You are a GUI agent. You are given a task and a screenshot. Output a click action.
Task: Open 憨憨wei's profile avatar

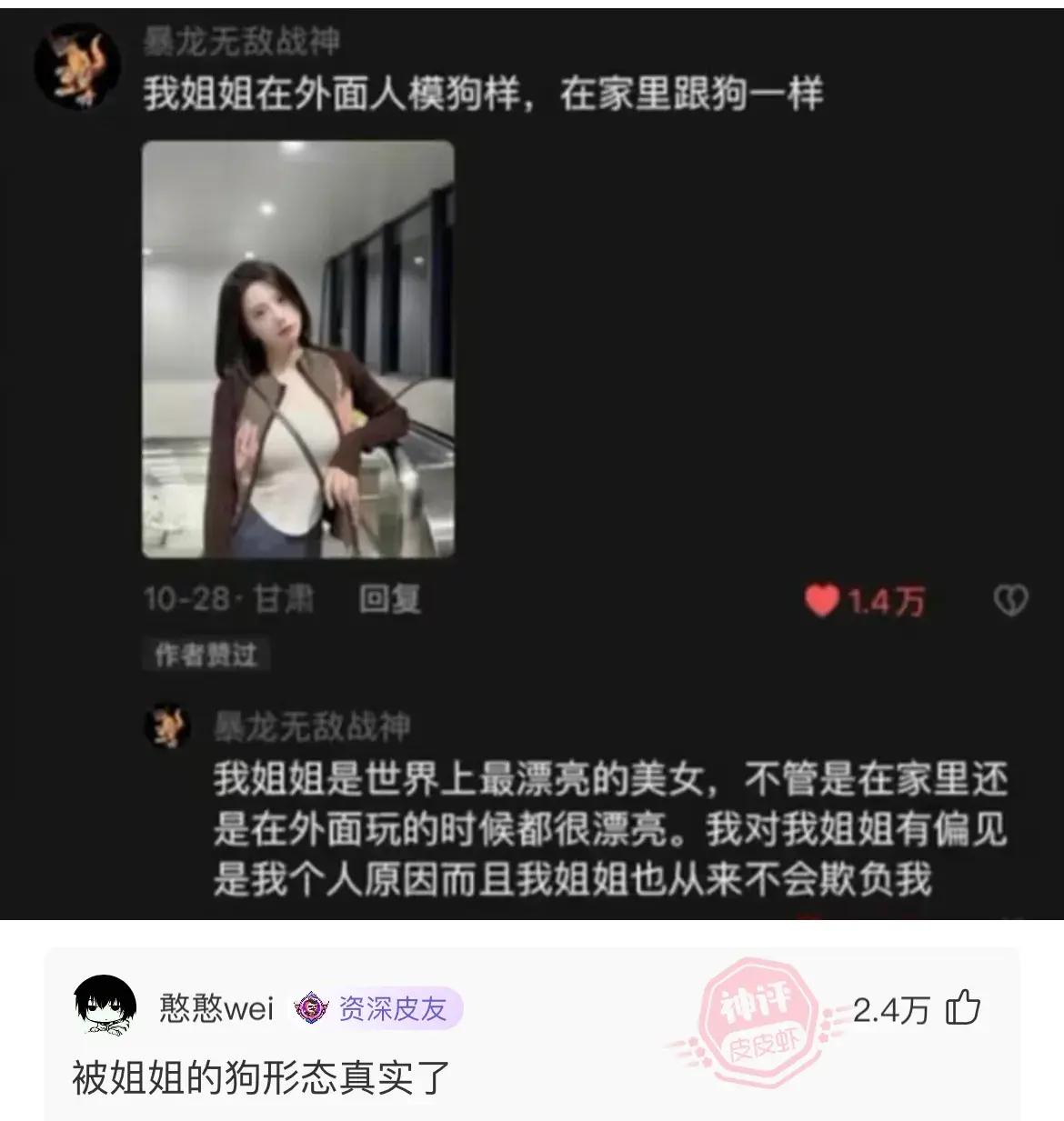[x=104, y=1008]
